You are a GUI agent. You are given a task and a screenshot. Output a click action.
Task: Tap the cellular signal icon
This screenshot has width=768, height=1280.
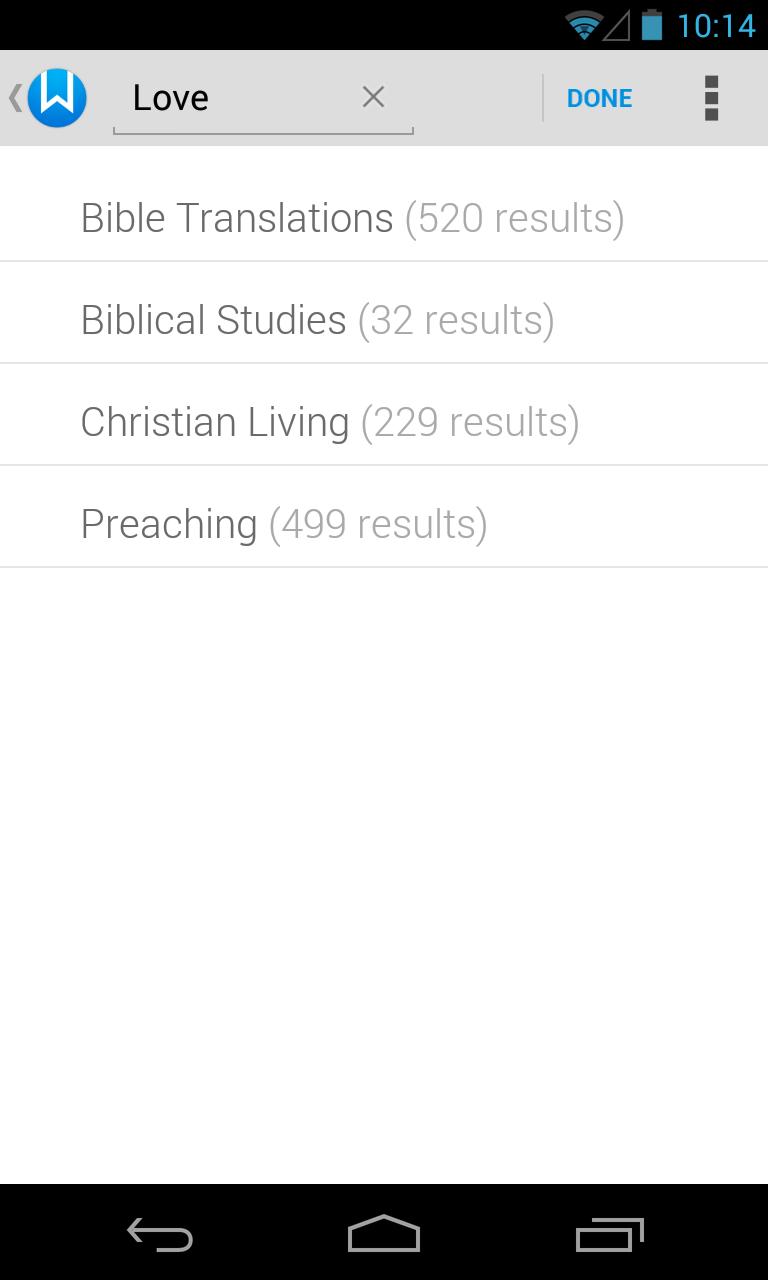pos(615,25)
